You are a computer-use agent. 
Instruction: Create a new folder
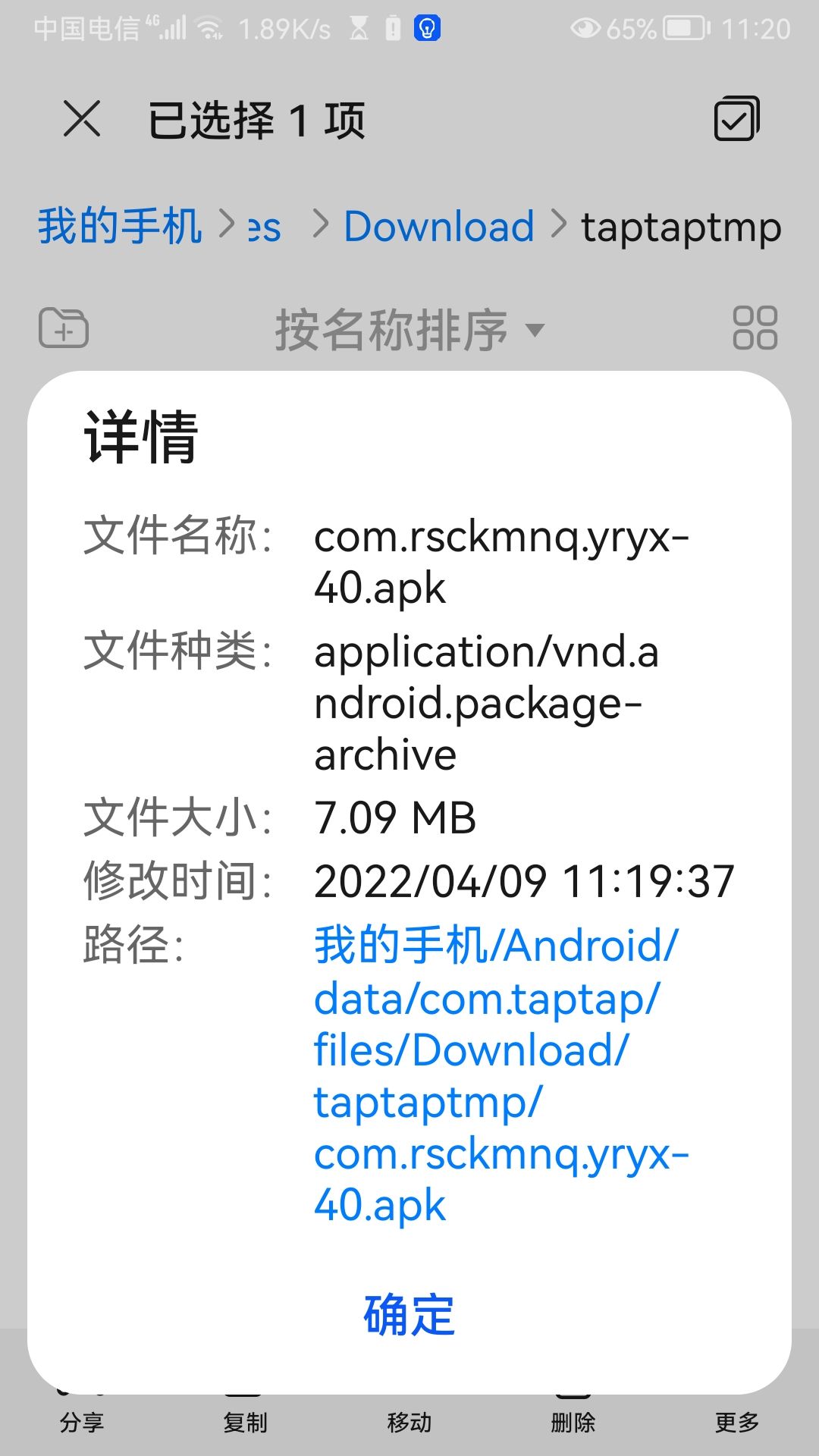click(64, 328)
